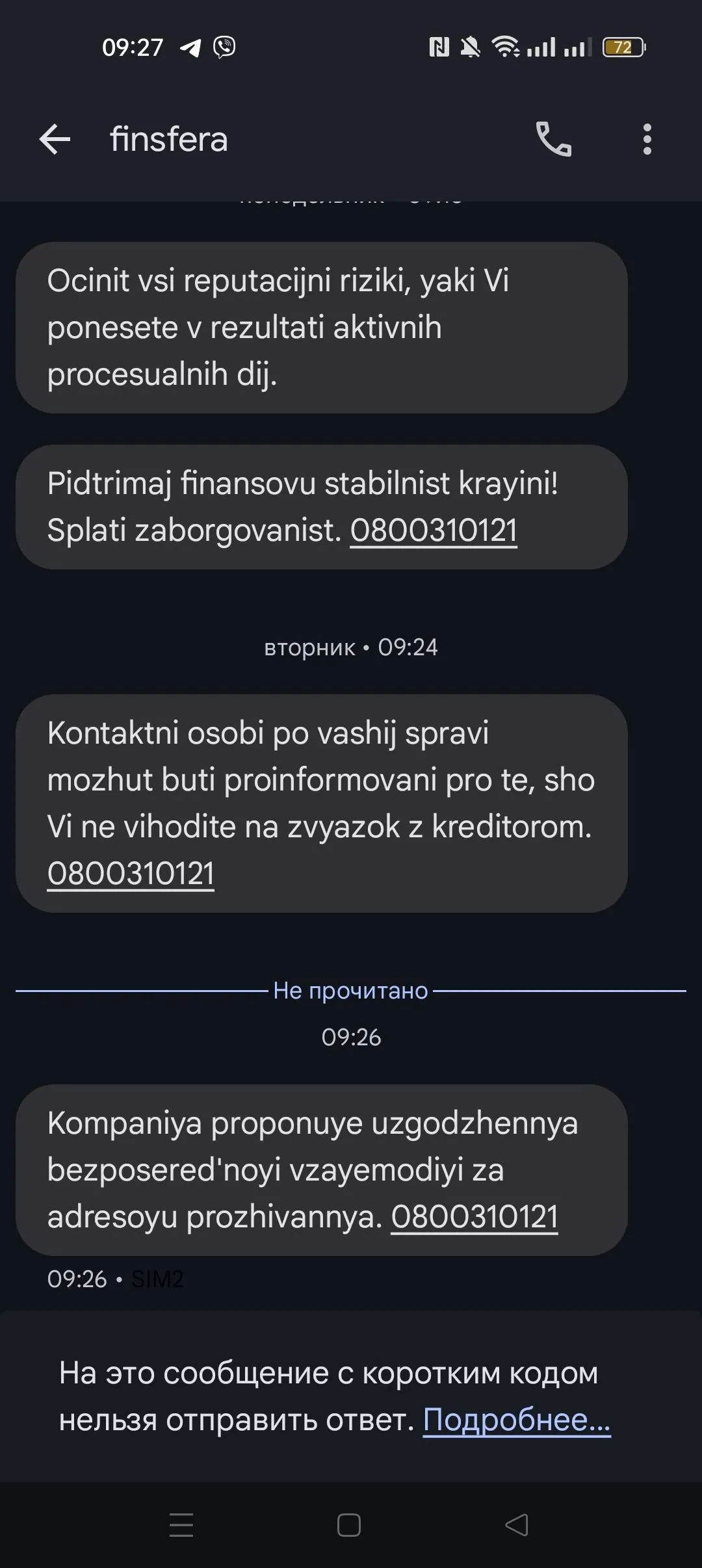Tap phone number in Kontaktni osobi message

point(131,873)
